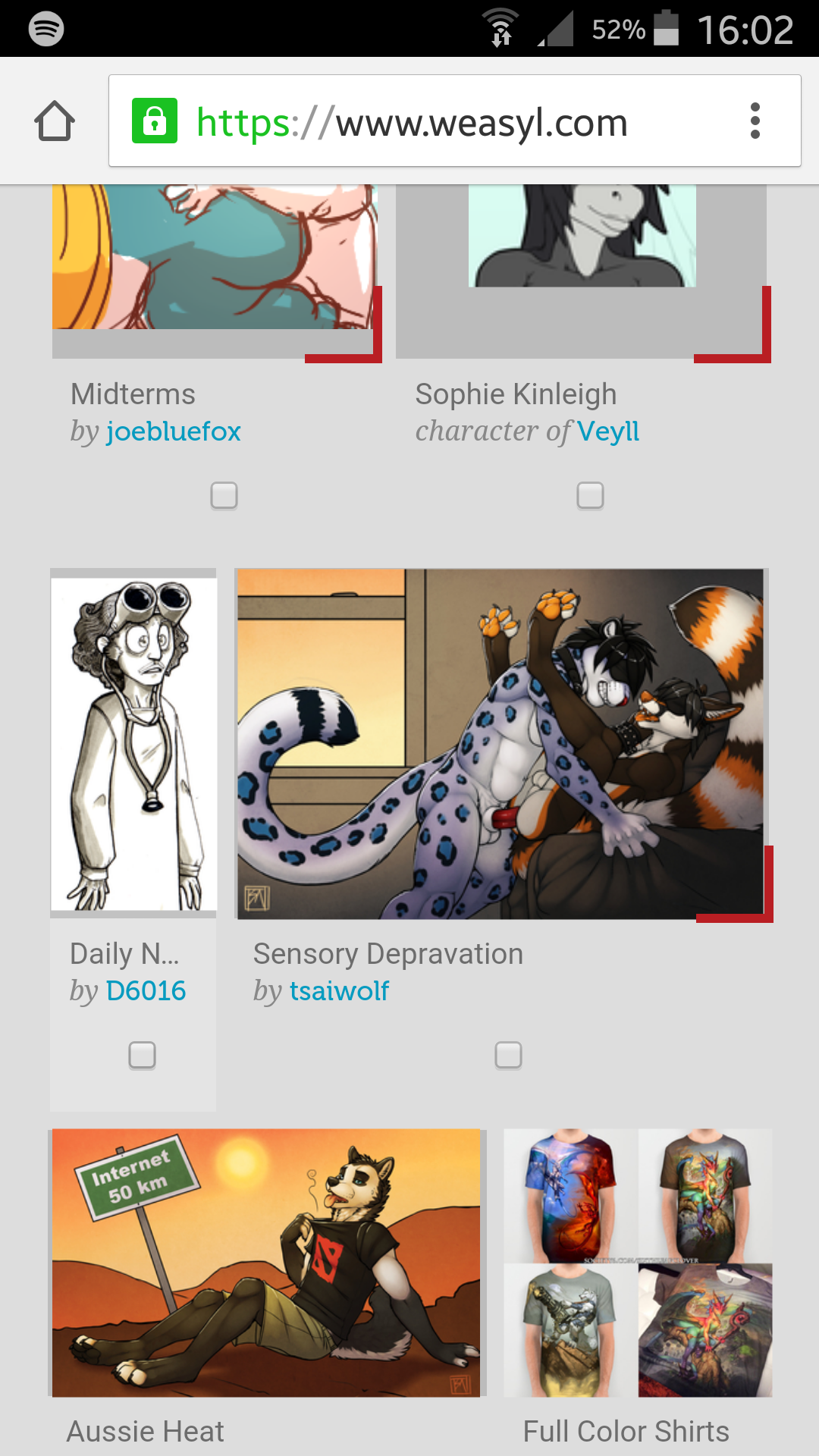Screen dimensions: 819x1456
Task: Open the Aussie Heat artwork
Action: pyautogui.click(x=266, y=1263)
